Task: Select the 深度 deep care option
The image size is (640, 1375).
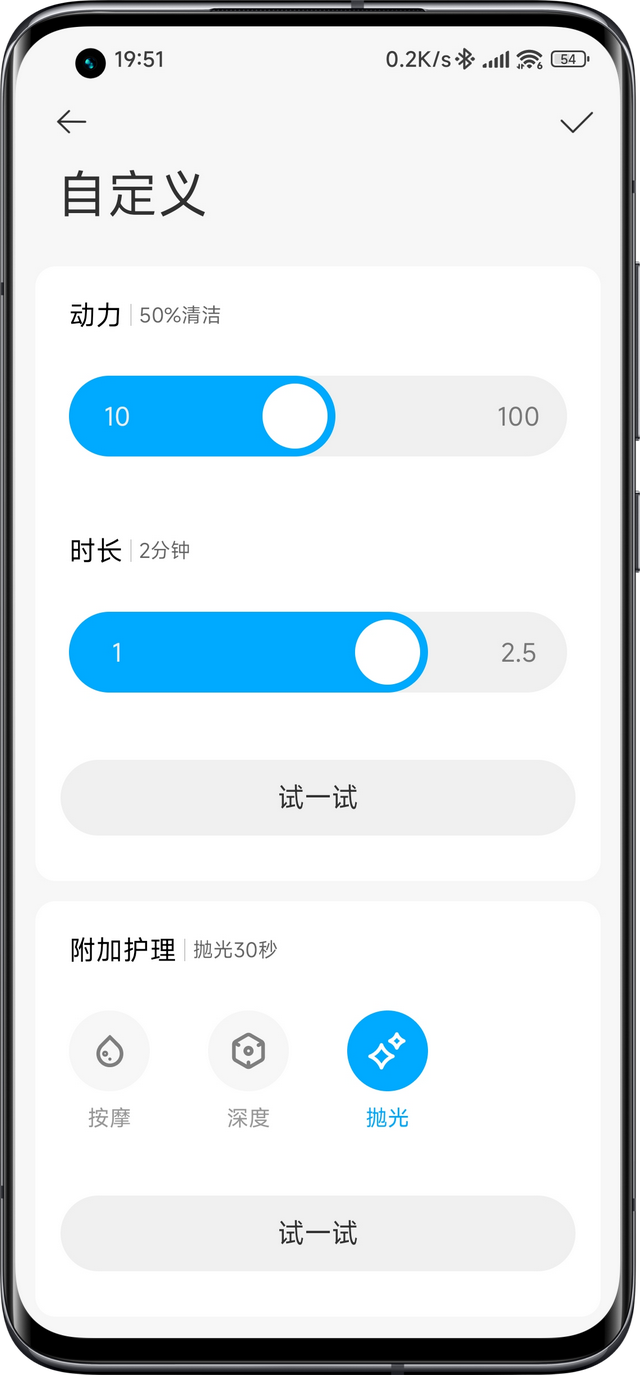Action: tap(248, 1051)
